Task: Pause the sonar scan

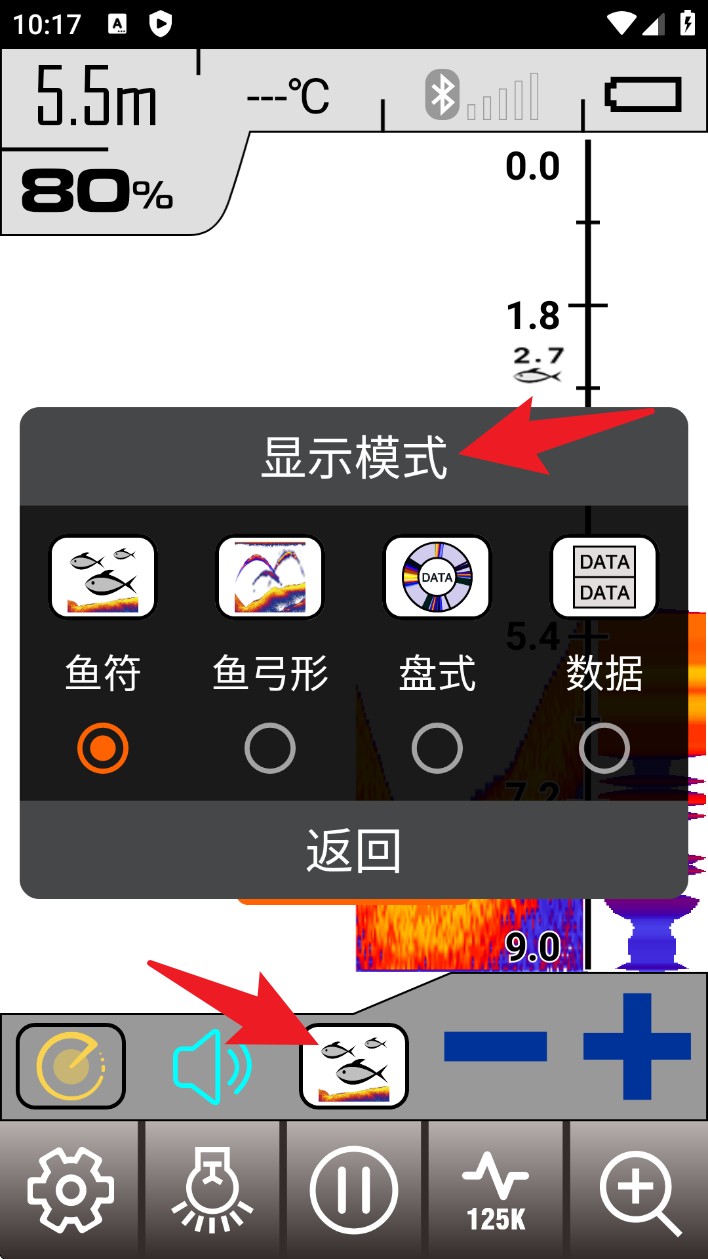Action: click(354, 1190)
